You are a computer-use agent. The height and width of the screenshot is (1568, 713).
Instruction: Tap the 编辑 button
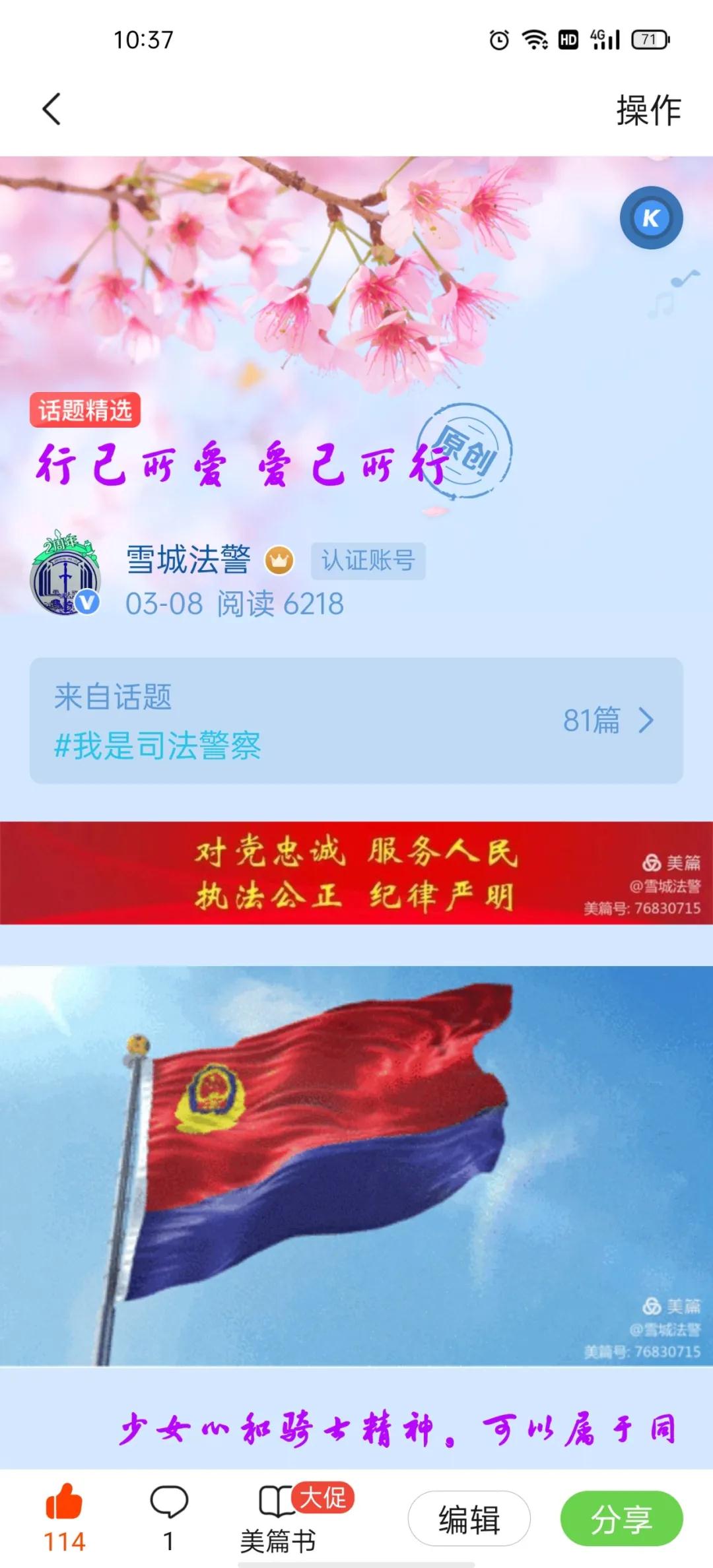pyautogui.click(x=469, y=1519)
